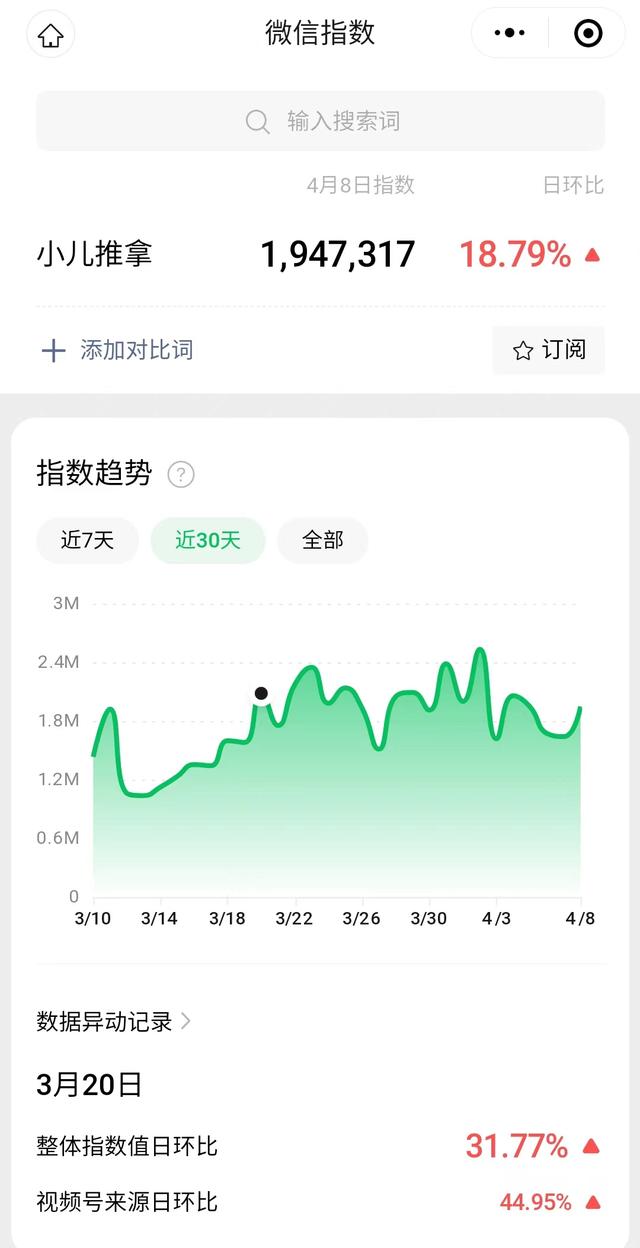Image resolution: width=640 pixels, height=1248 pixels.
Task: Tap the black data point on chart
Action: pos(261,693)
